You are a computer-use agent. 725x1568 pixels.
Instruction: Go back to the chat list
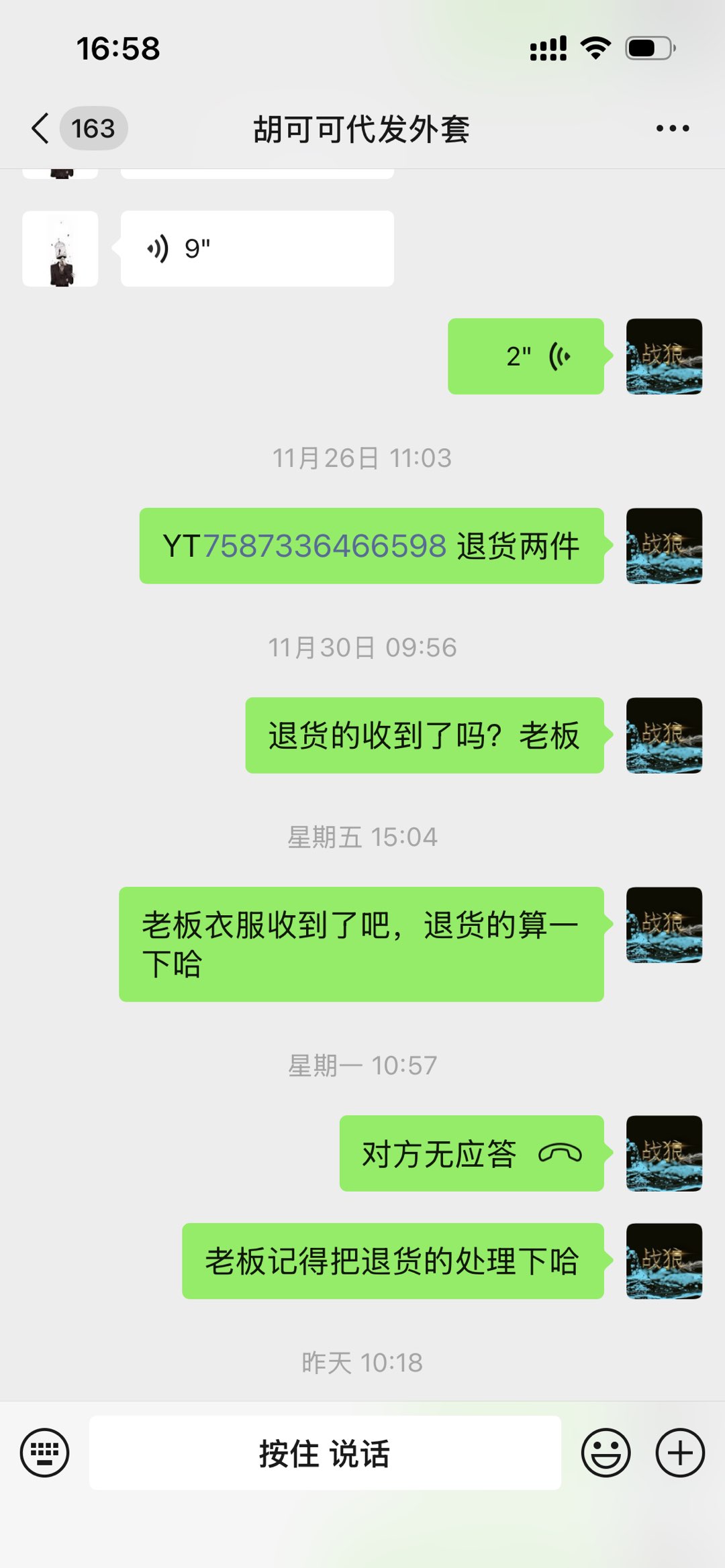[40, 127]
